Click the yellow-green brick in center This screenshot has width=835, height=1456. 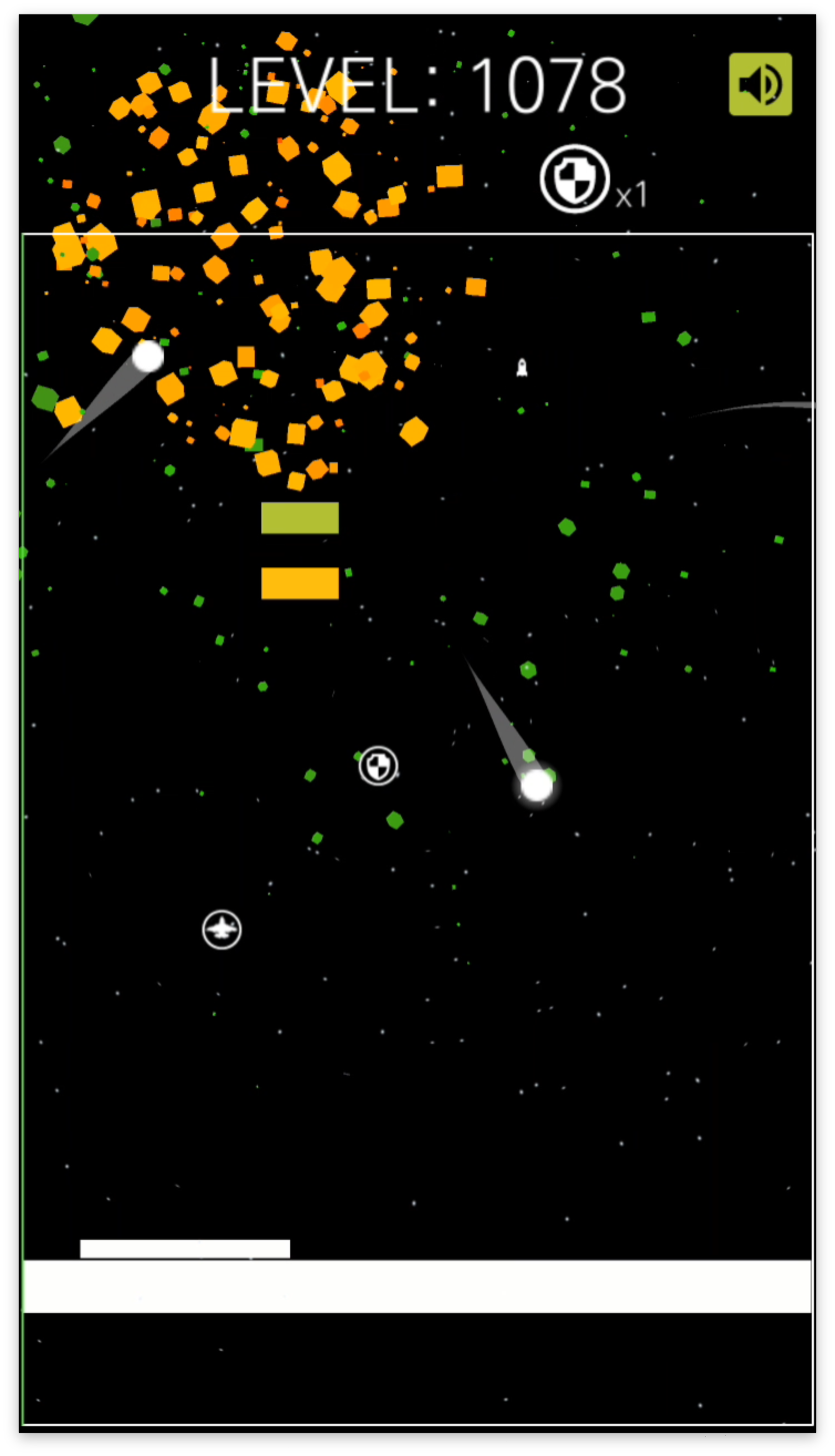[x=300, y=517]
